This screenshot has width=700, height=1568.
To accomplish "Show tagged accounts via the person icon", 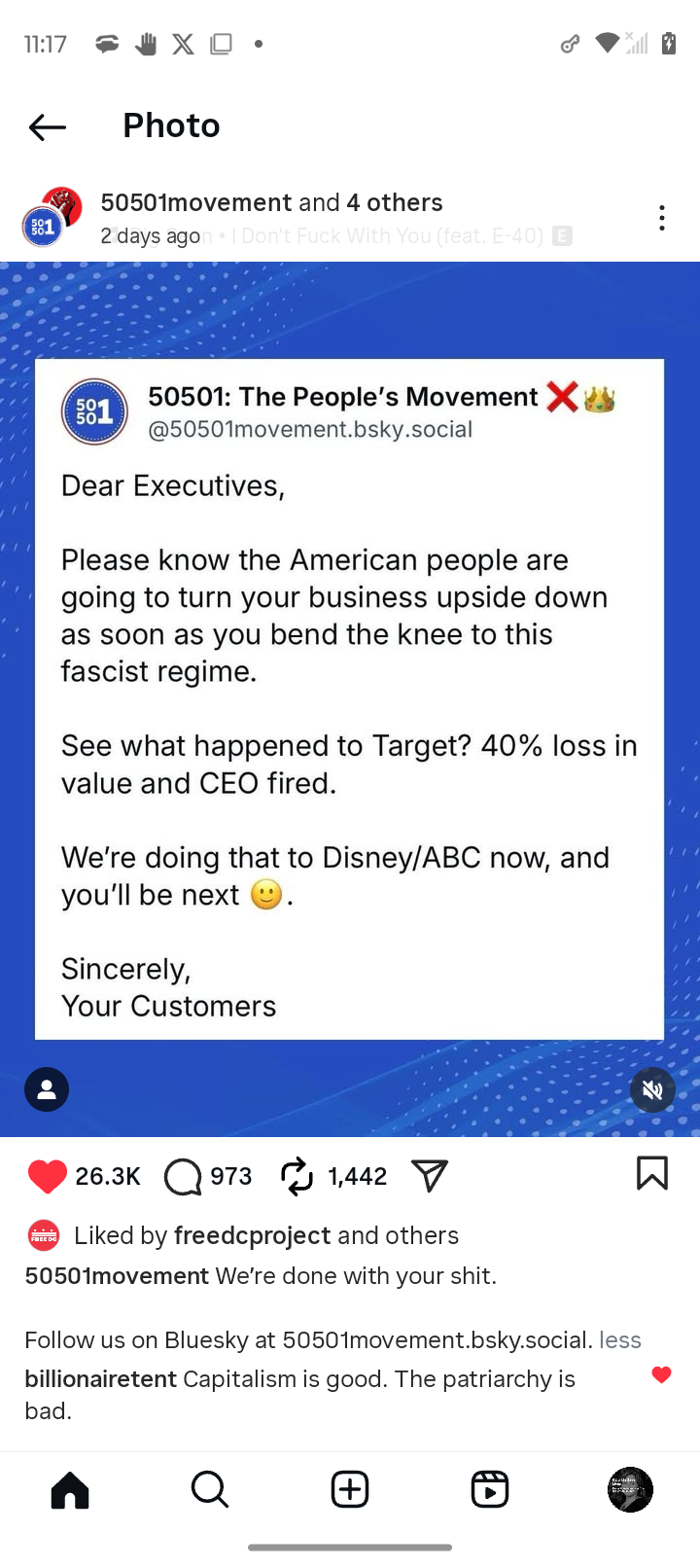I will tap(46, 1089).
